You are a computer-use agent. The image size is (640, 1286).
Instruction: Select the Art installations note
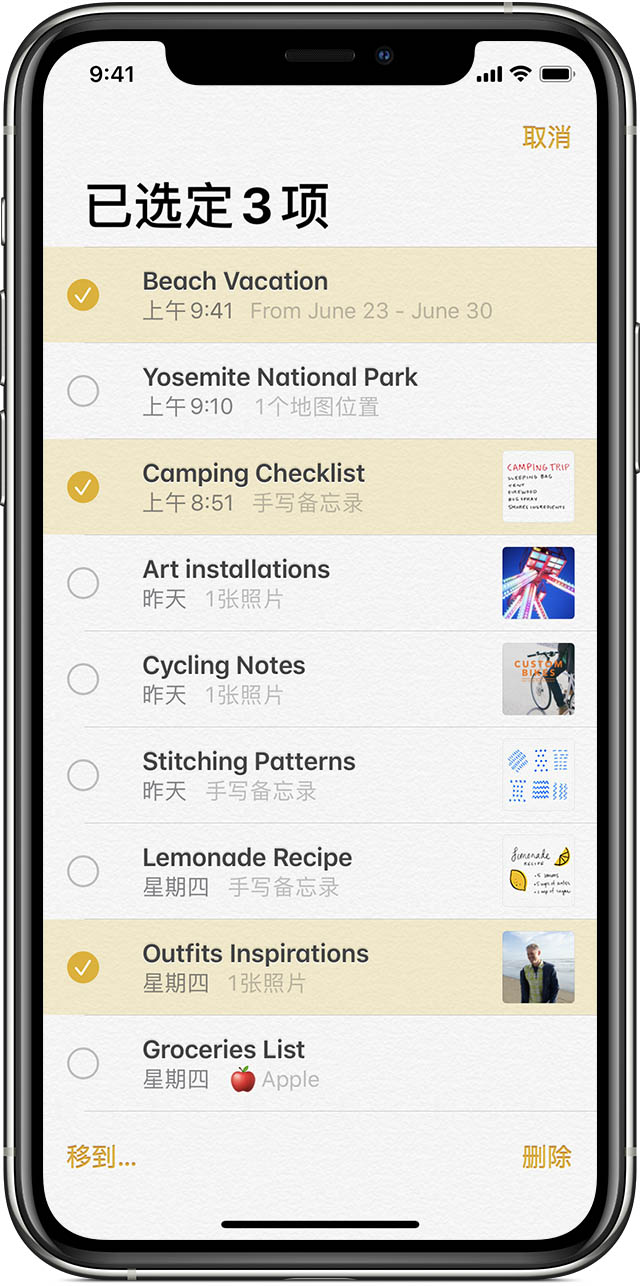(x=83, y=583)
